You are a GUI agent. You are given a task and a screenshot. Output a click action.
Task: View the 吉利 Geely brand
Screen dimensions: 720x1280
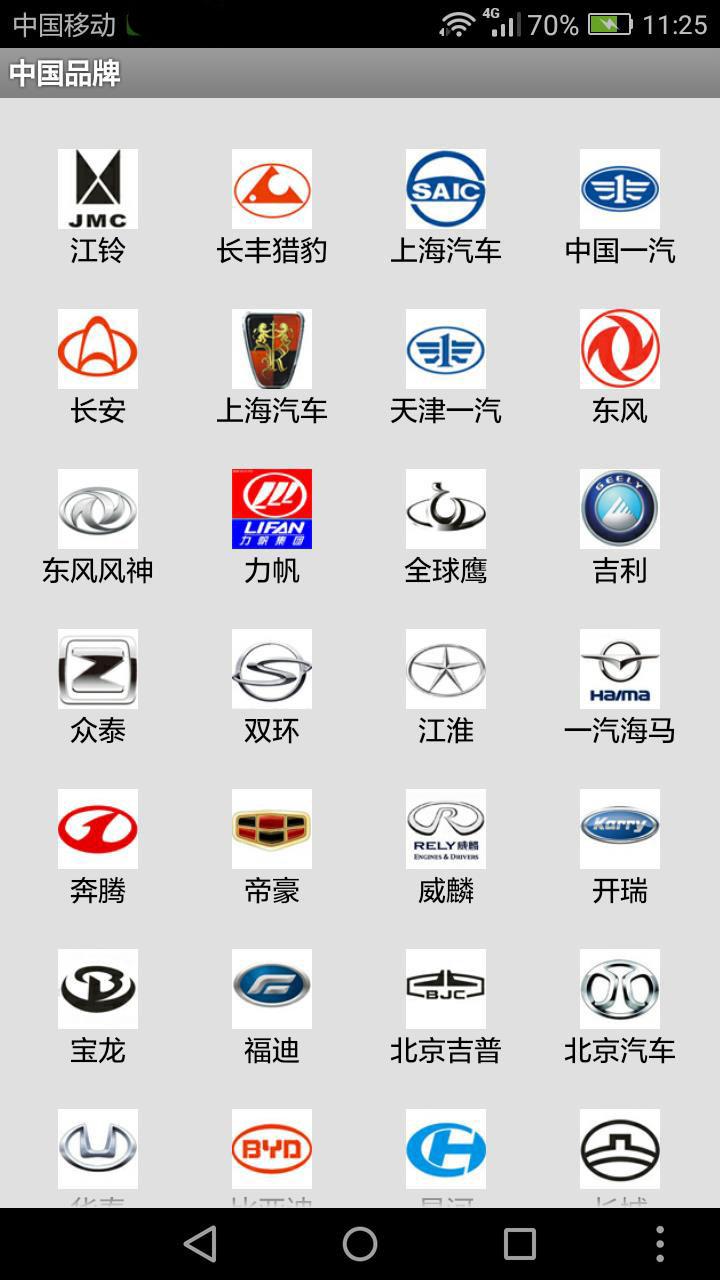620,510
